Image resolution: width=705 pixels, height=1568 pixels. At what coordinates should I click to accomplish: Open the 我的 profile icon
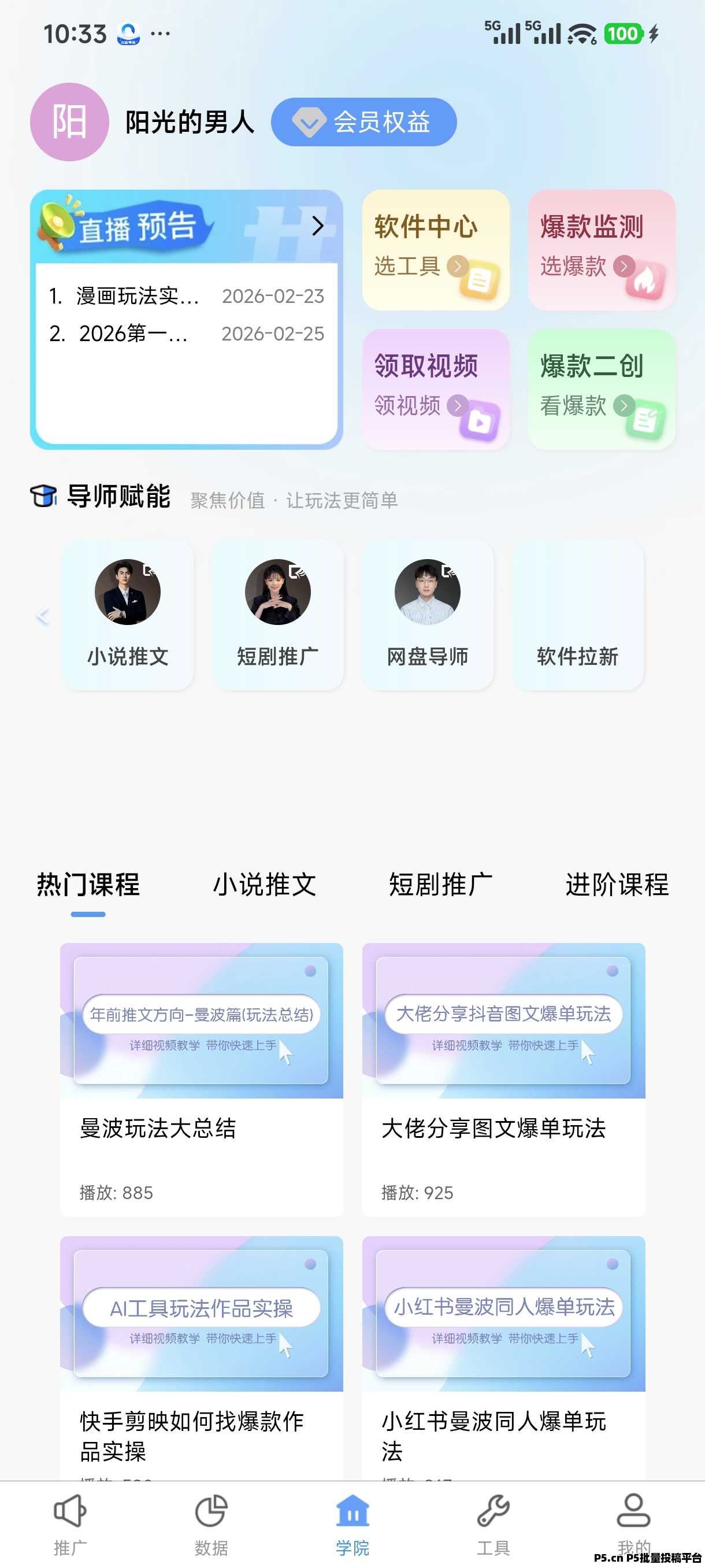point(633,1511)
